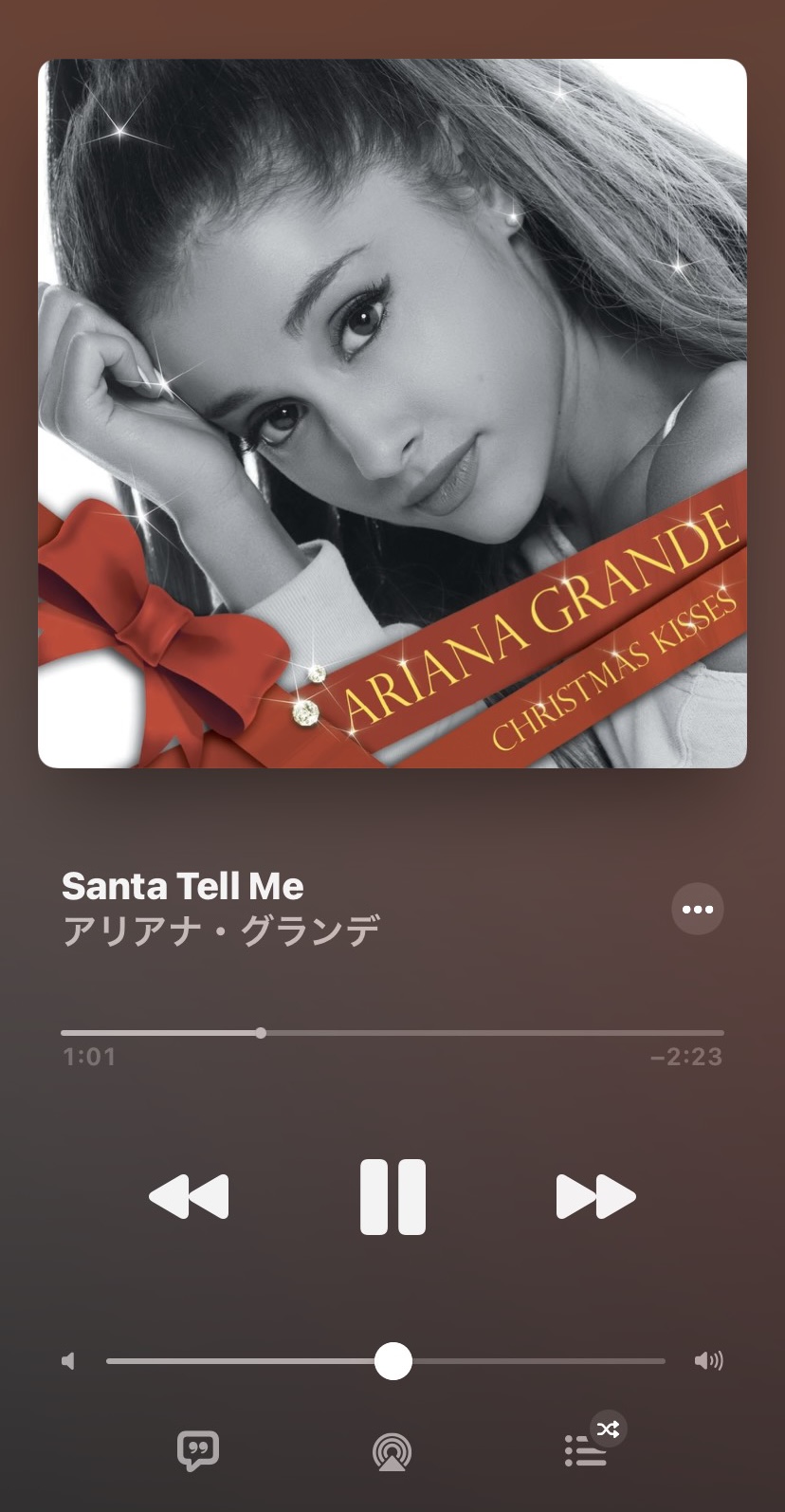Skip to the next track
The height and width of the screenshot is (1512, 785).
[595, 1196]
